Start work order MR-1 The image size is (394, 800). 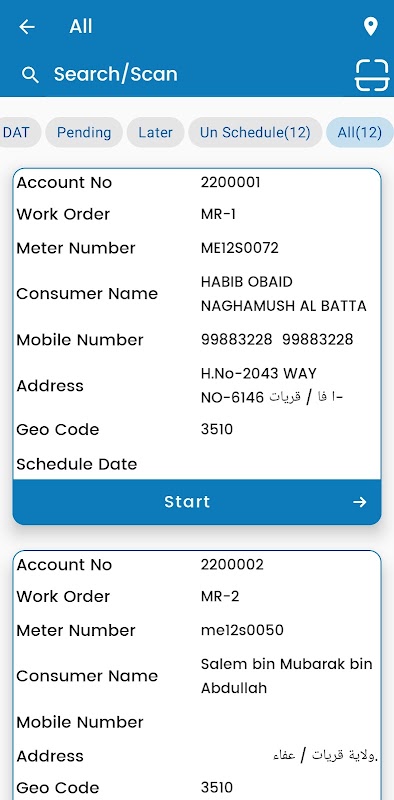197,502
